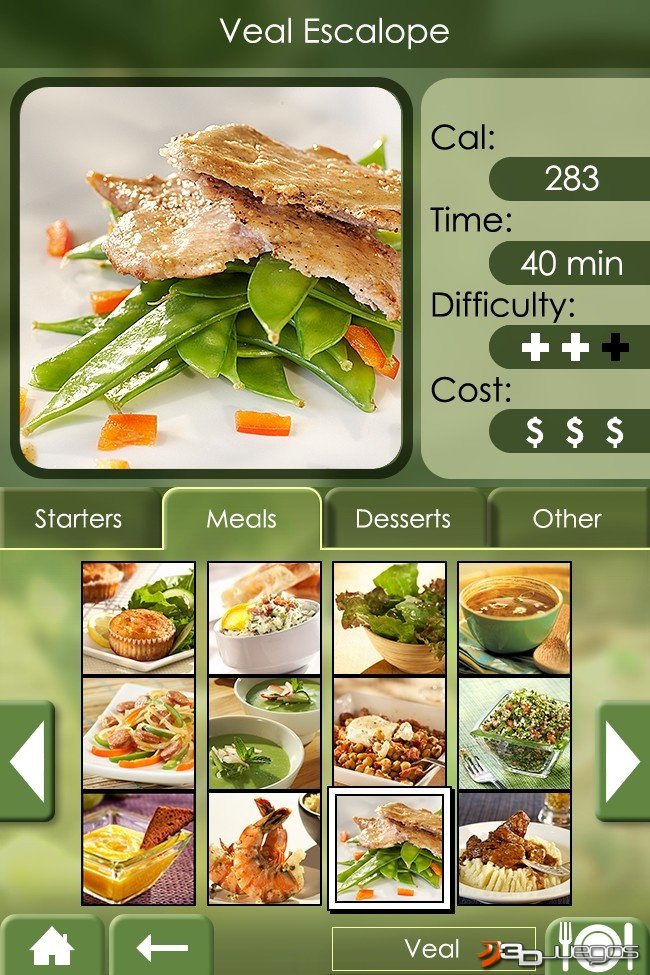650x975 pixels.
Task: Select the prawns recipe thumbnail
Action: tap(265, 849)
